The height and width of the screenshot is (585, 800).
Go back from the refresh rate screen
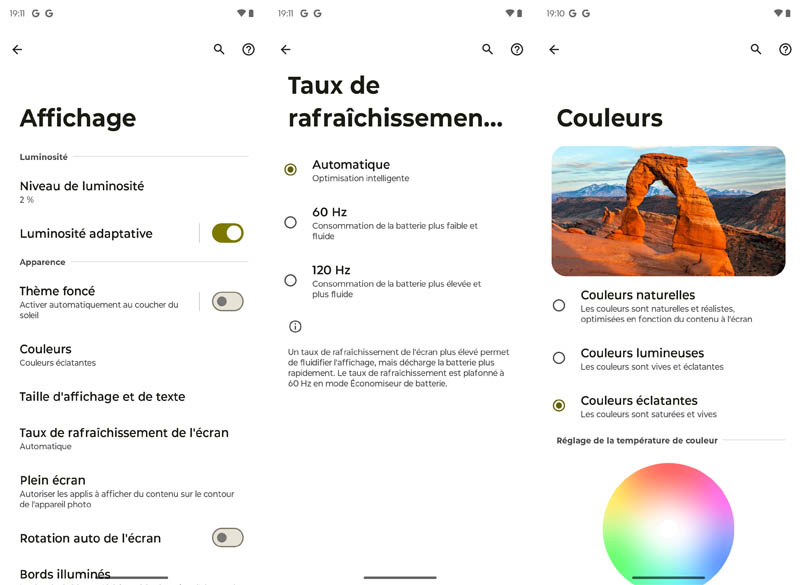pyautogui.click(x=285, y=49)
